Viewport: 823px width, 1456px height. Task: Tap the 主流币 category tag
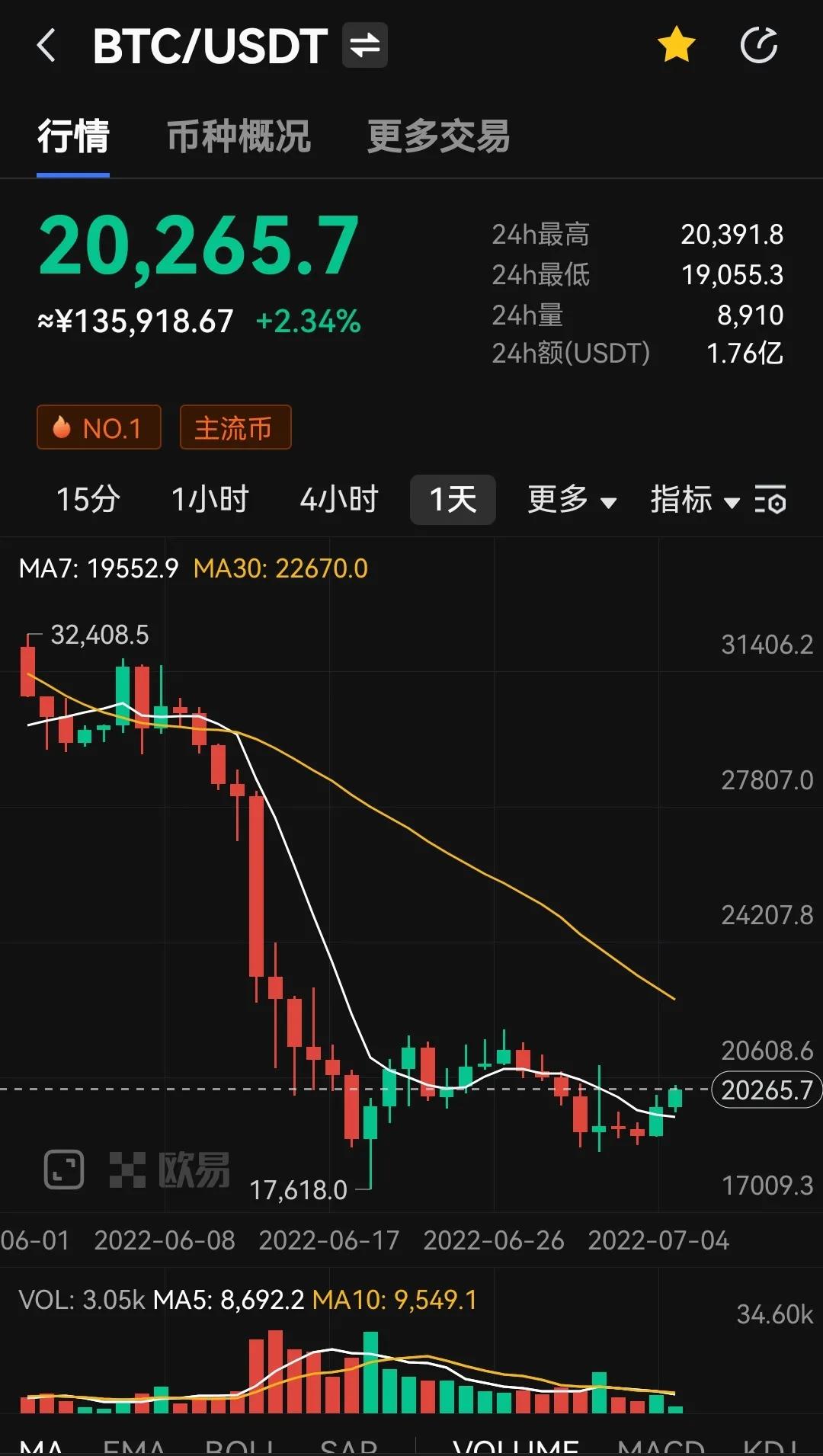(x=235, y=427)
